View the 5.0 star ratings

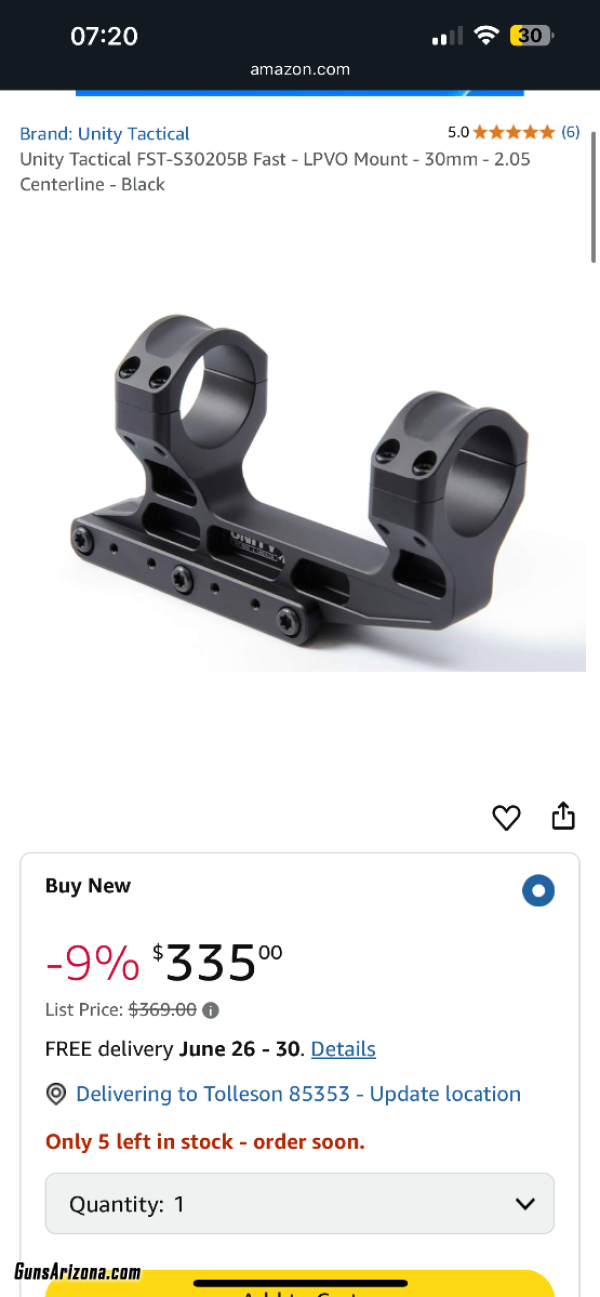pyautogui.click(x=514, y=132)
